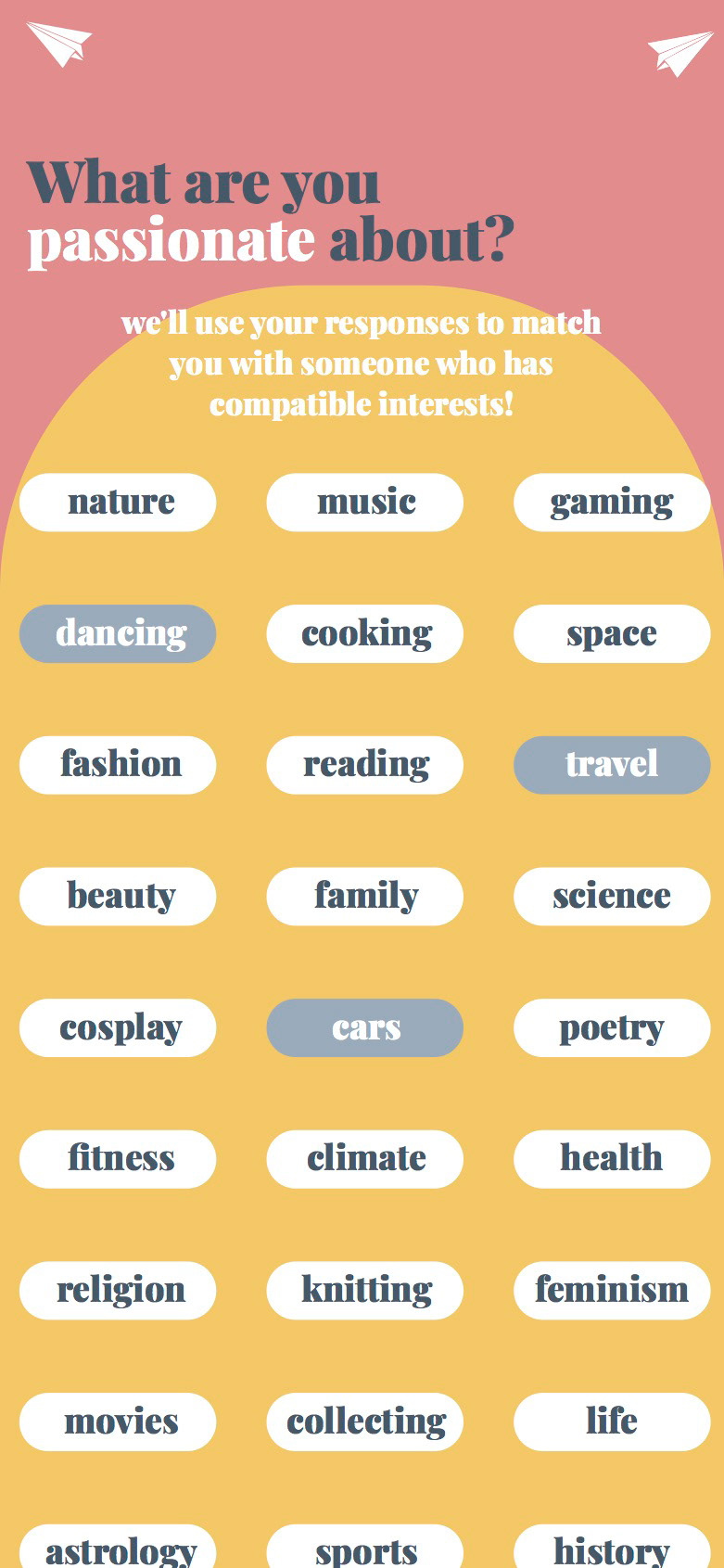The width and height of the screenshot is (724, 1568).
Task: Pick the climate chip
Action: point(365,1159)
